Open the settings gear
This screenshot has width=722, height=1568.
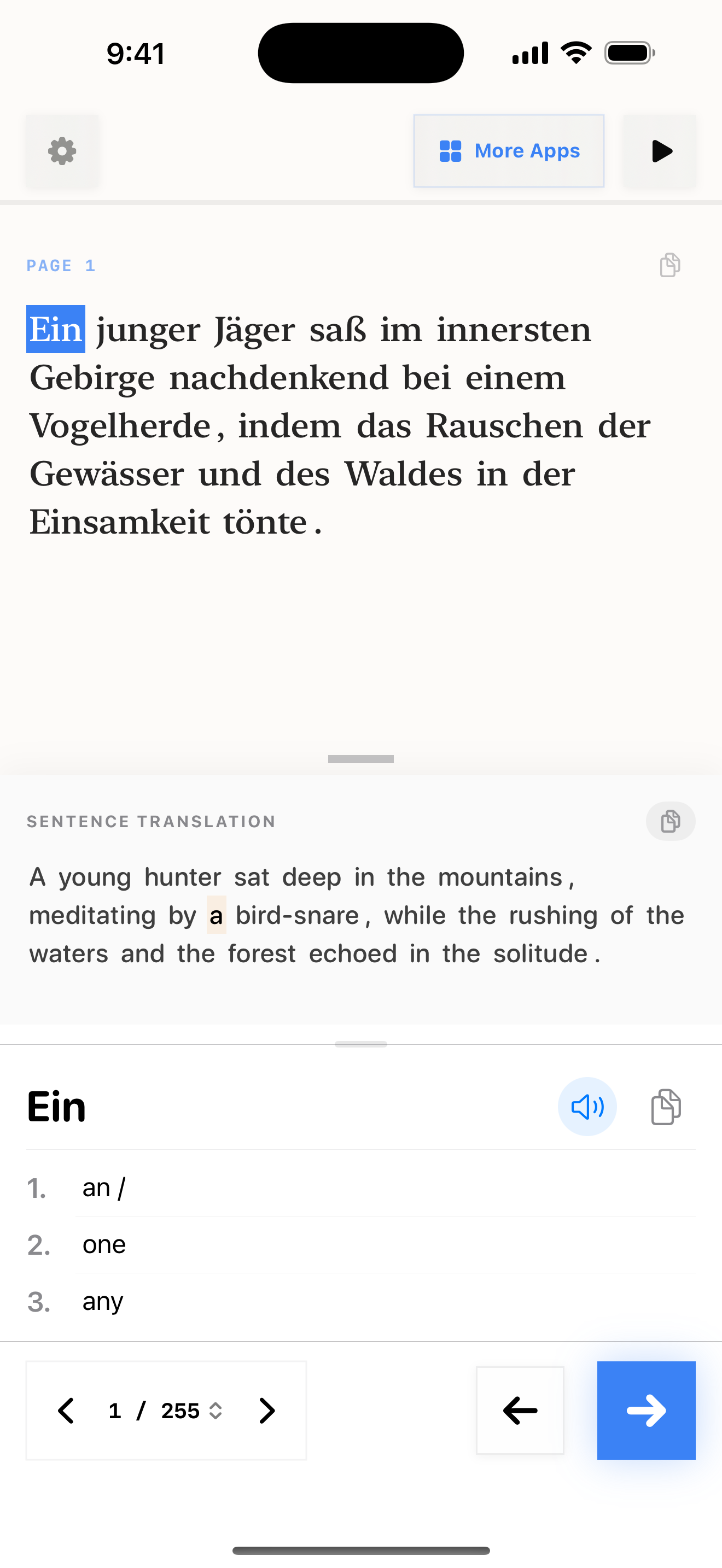62,151
